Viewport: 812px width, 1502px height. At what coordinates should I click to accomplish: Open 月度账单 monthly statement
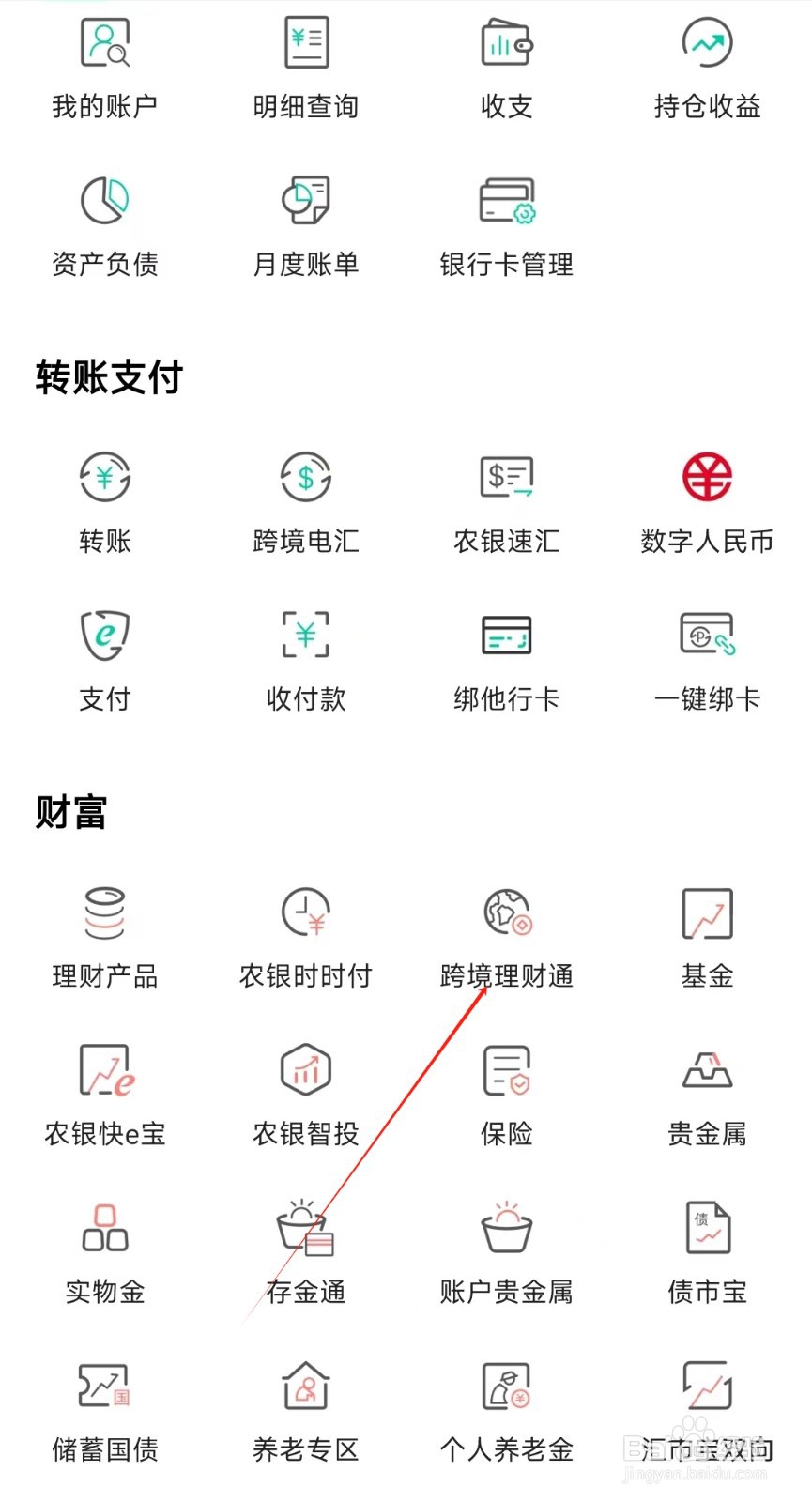304,223
